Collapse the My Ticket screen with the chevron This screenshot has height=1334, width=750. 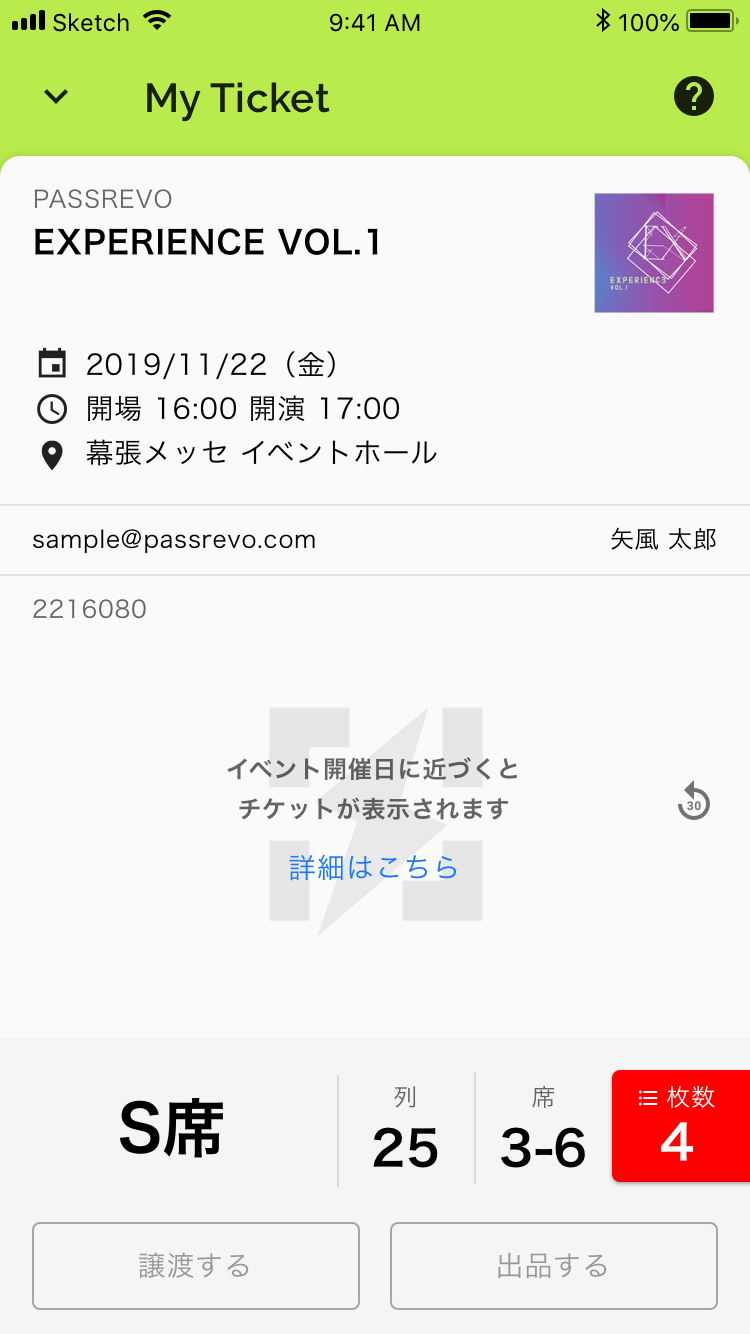tap(56, 97)
